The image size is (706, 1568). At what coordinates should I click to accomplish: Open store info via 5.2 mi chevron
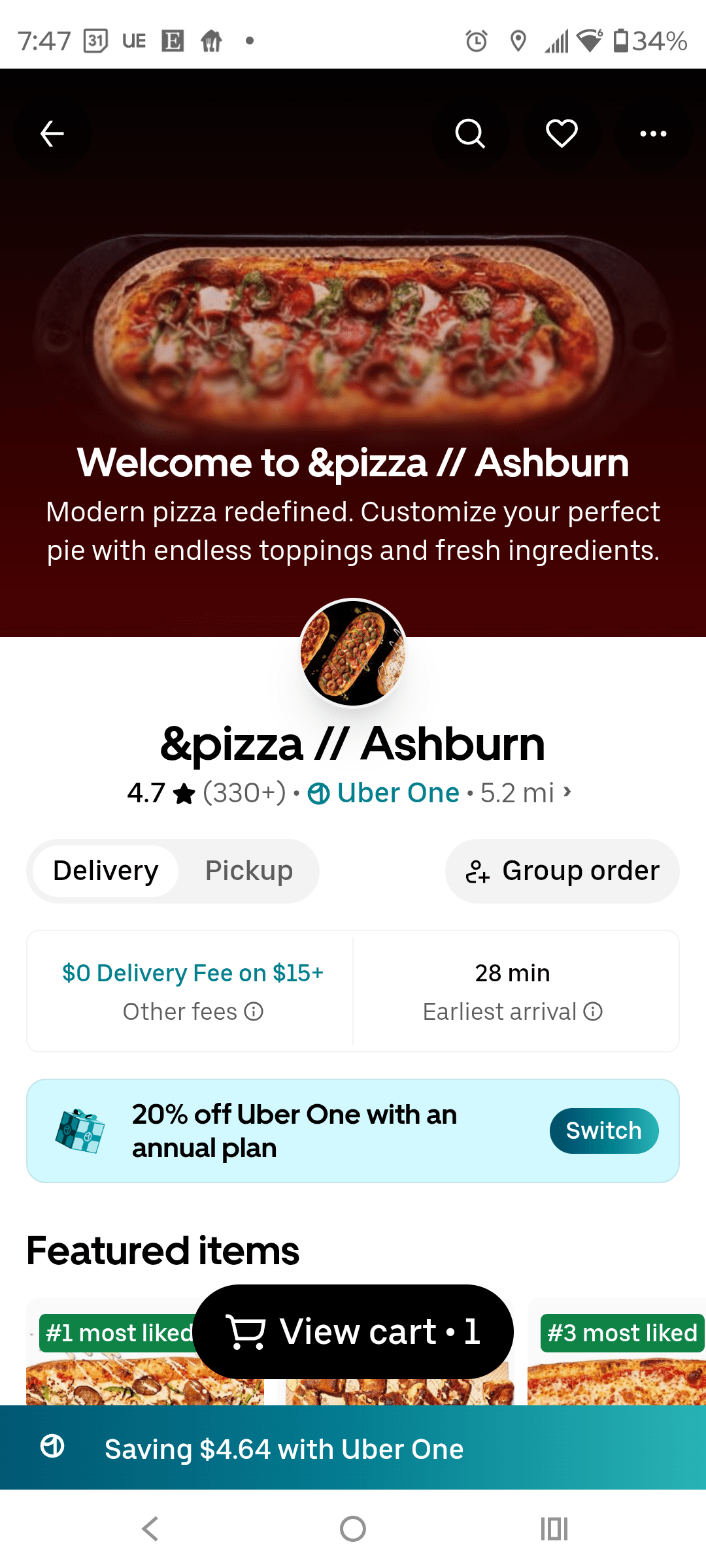(566, 792)
